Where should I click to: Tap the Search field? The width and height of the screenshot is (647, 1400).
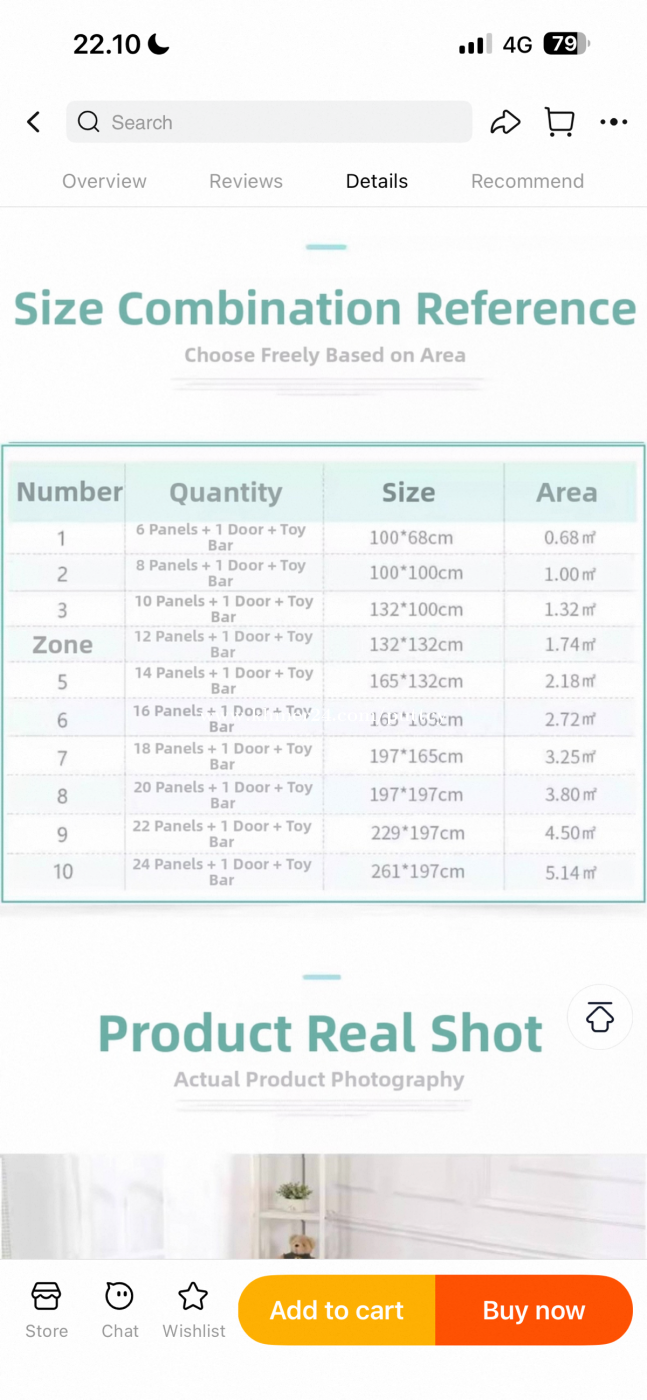coord(270,122)
